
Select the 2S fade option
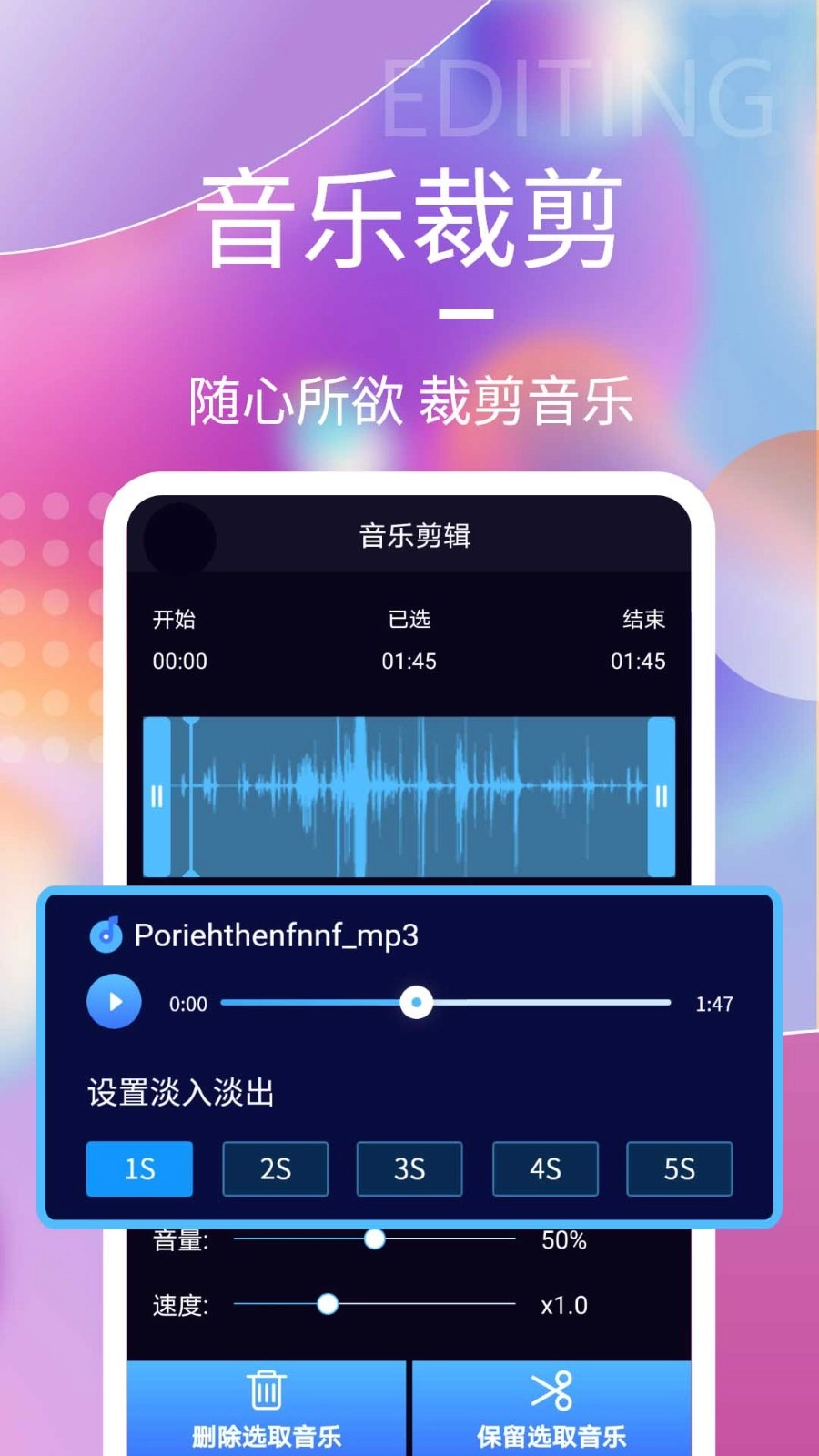coord(276,1169)
